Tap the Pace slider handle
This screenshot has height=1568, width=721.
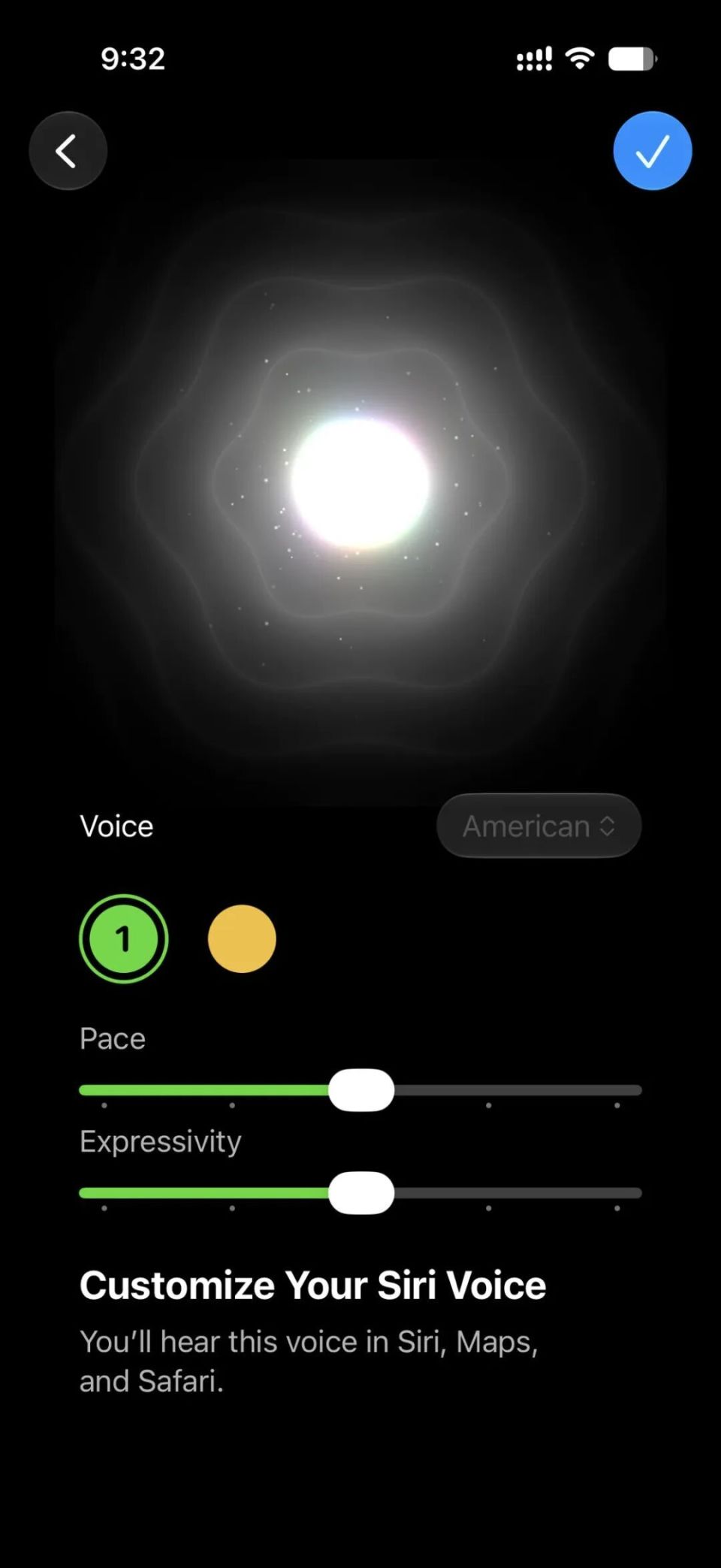point(361,1090)
